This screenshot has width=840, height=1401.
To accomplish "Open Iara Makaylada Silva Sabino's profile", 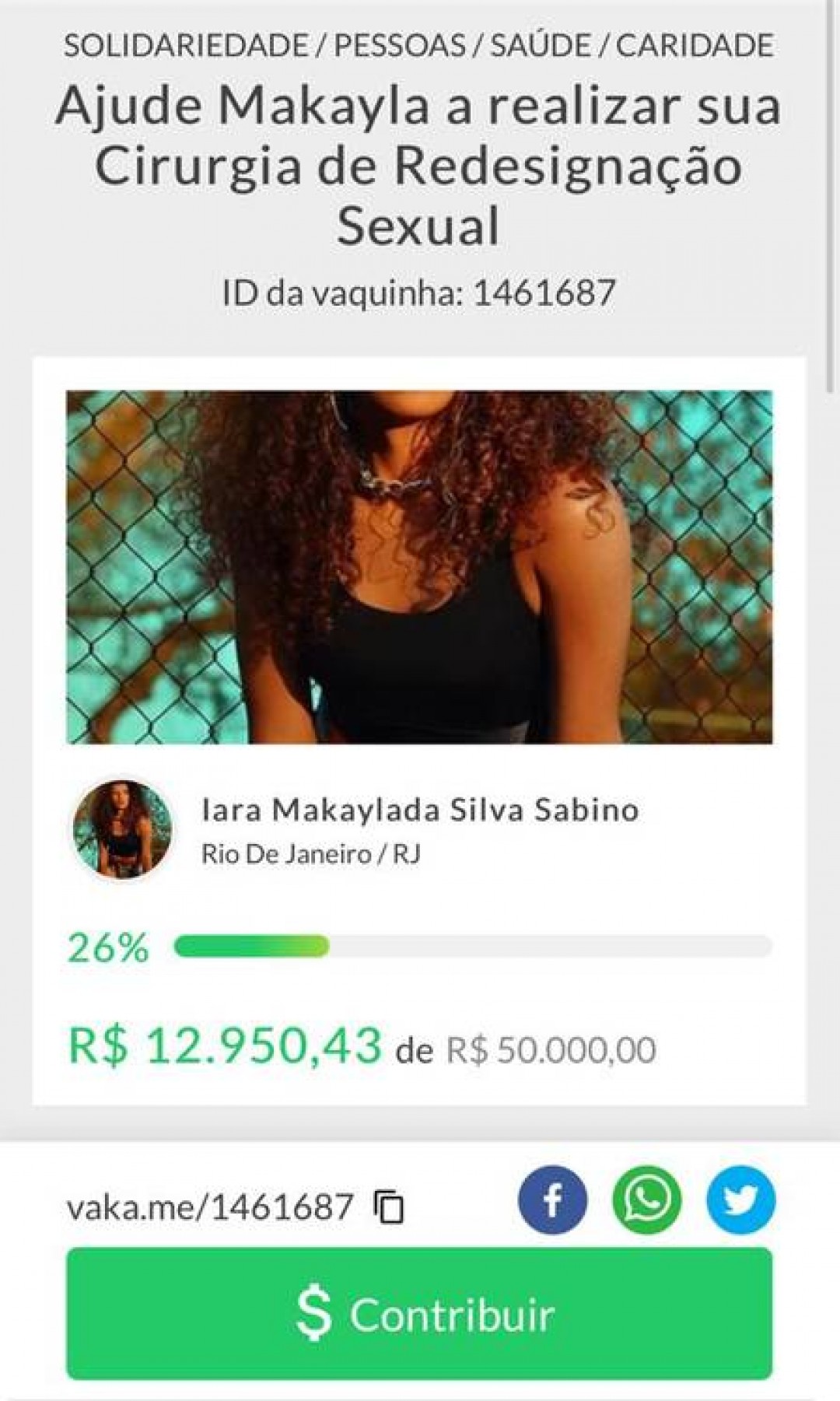I will 420,811.
